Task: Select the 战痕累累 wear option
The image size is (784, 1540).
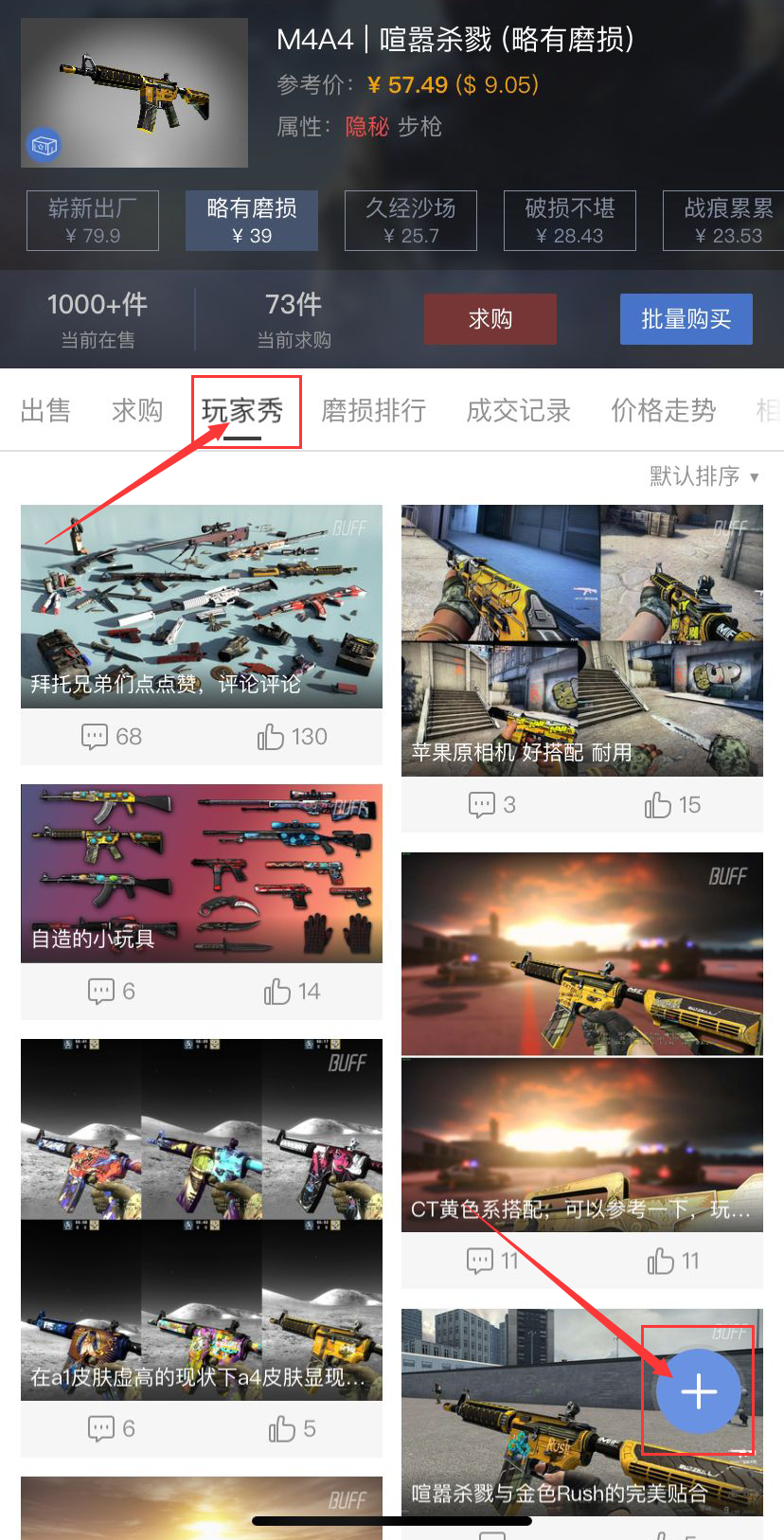Action: point(725,221)
